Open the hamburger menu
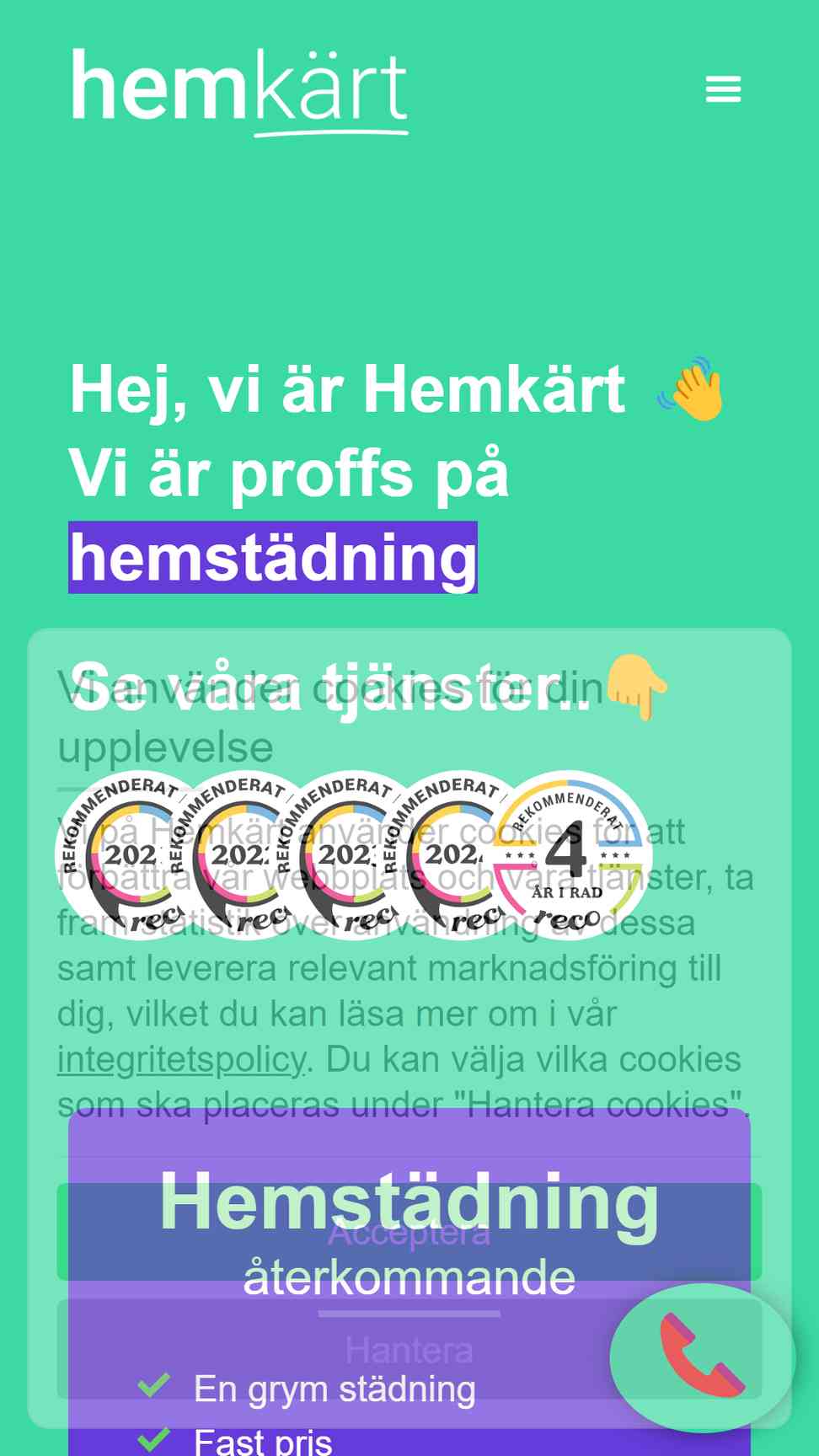Screen dimensions: 819x1456 (x=723, y=89)
